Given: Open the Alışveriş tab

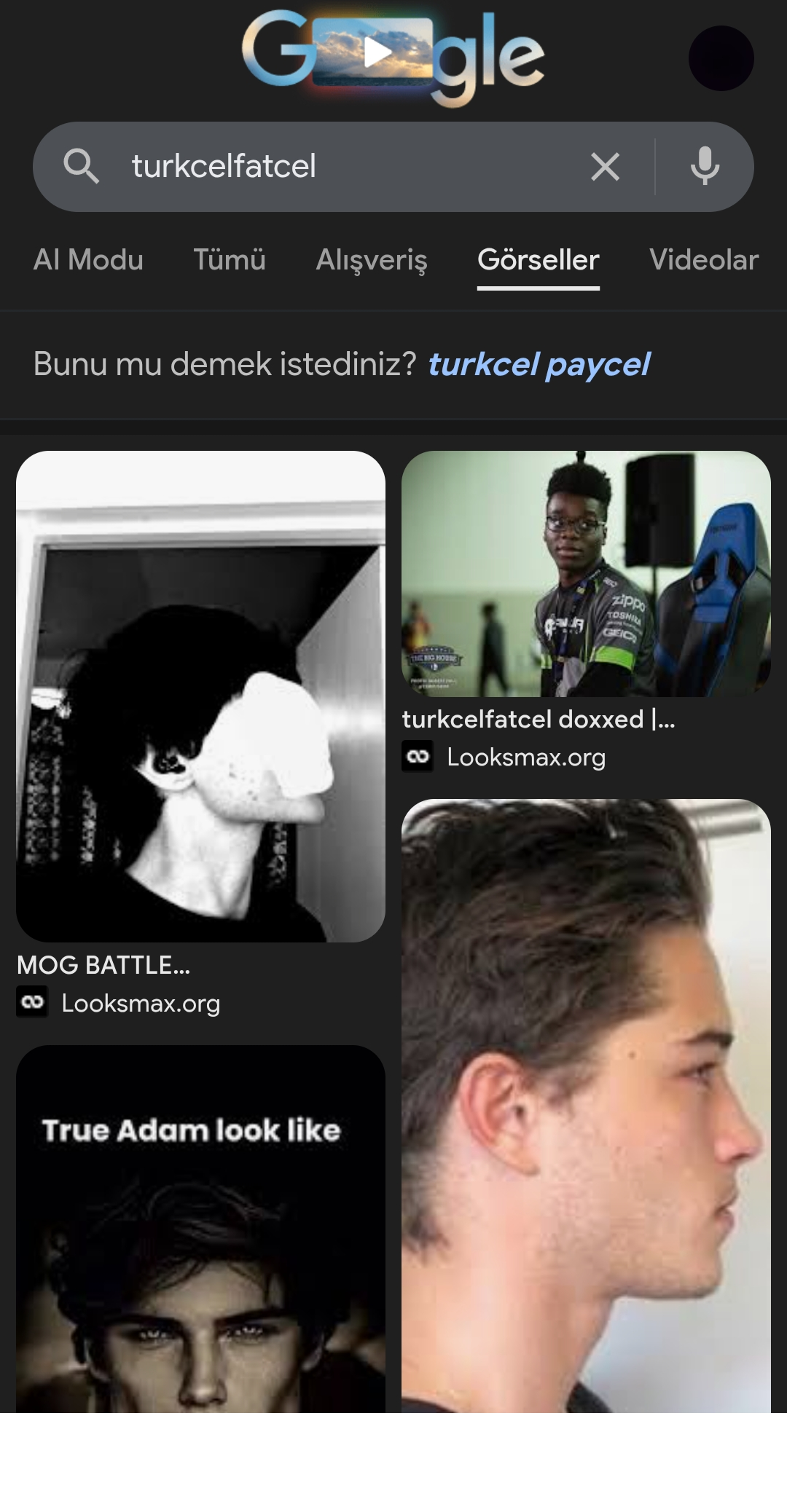Looking at the screenshot, I should point(372,260).
